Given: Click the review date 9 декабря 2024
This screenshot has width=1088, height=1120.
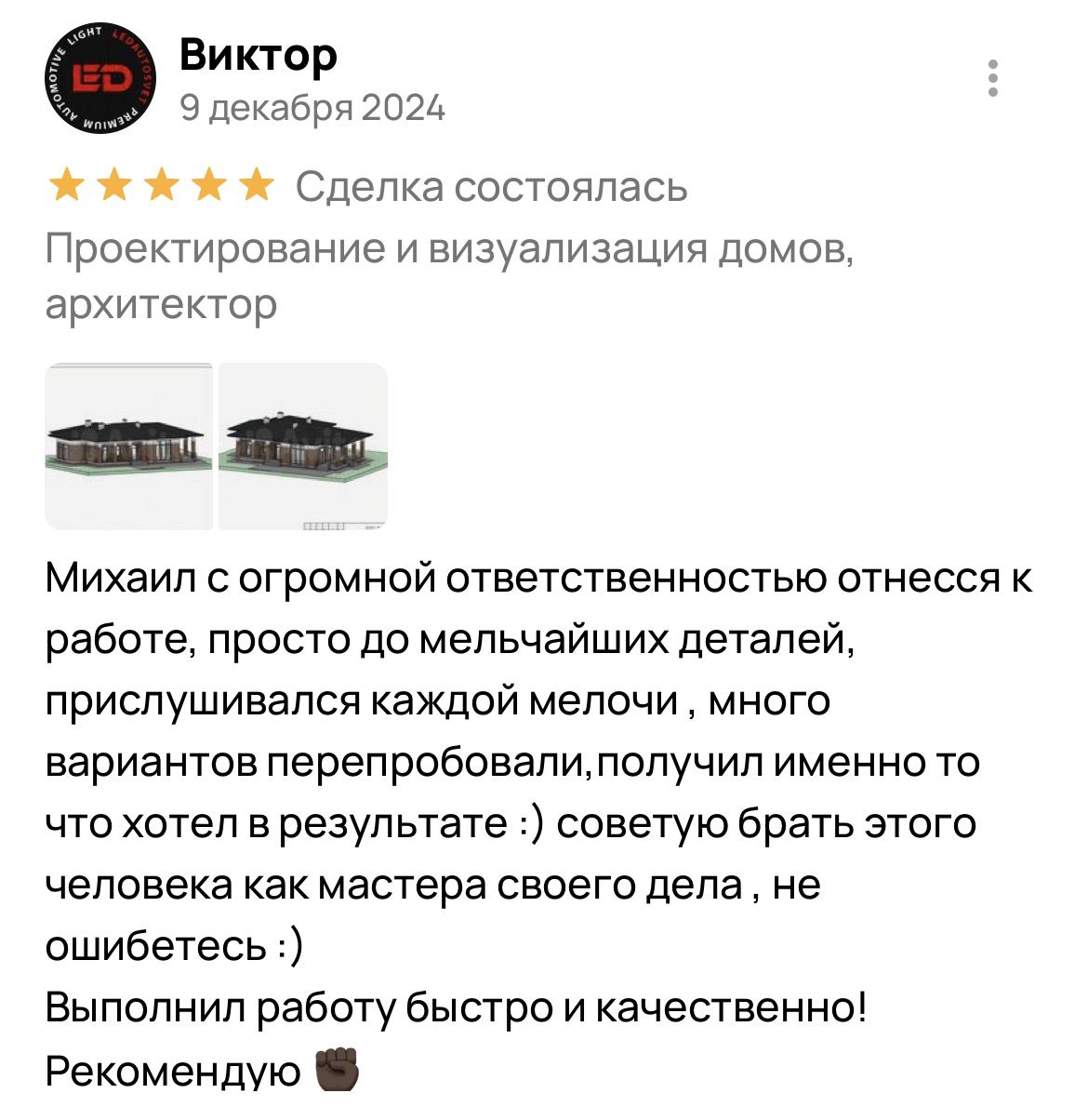Looking at the screenshot, I should [x=313, y=108].
